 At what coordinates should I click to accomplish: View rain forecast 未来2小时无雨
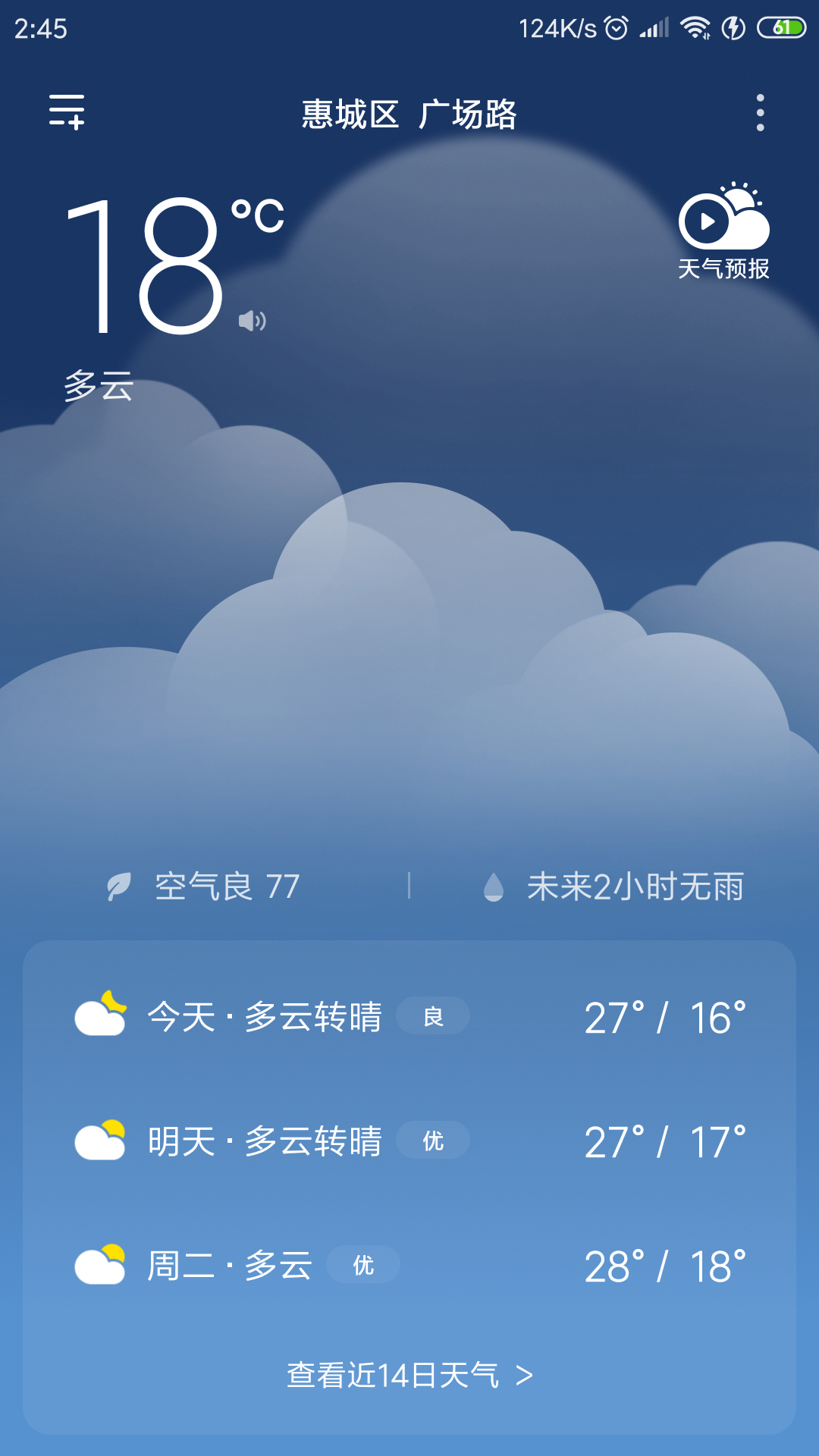point(614,886)
